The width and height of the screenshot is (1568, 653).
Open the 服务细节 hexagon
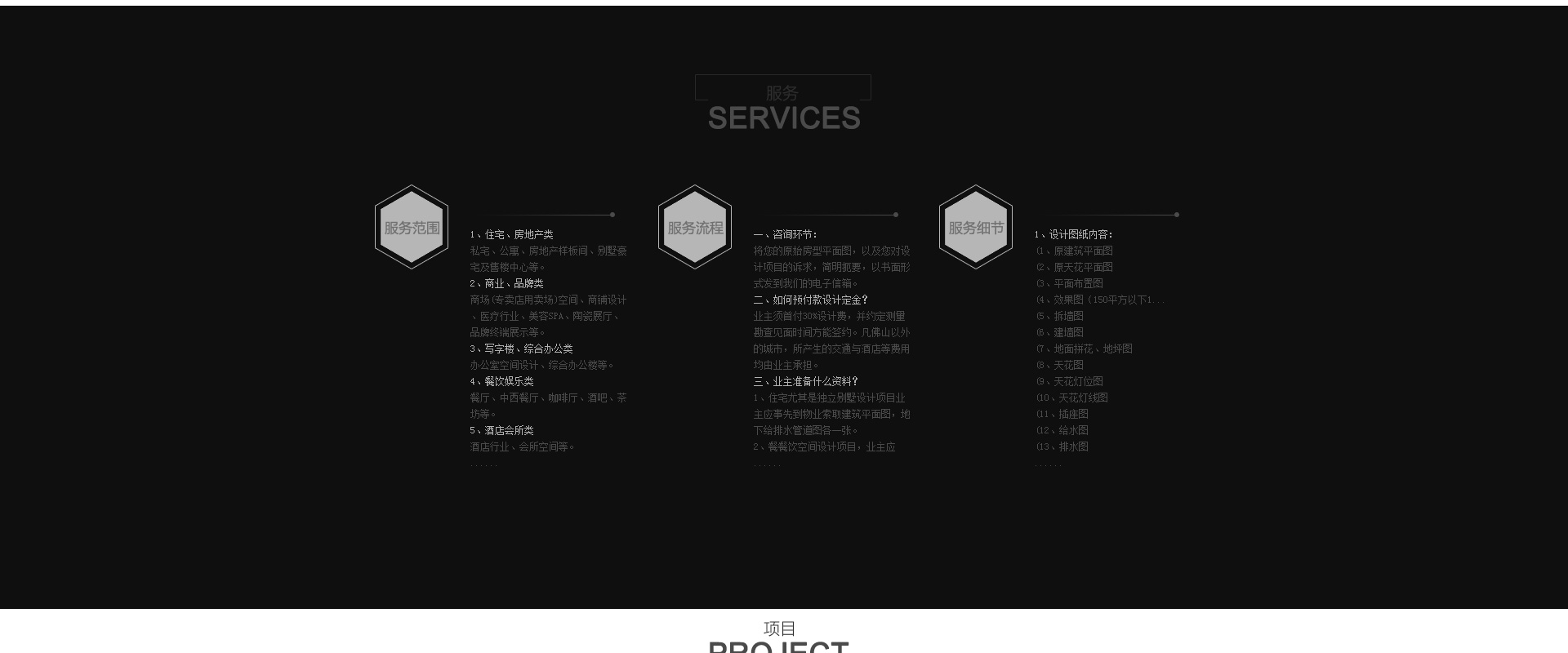(x=976, y=228)
